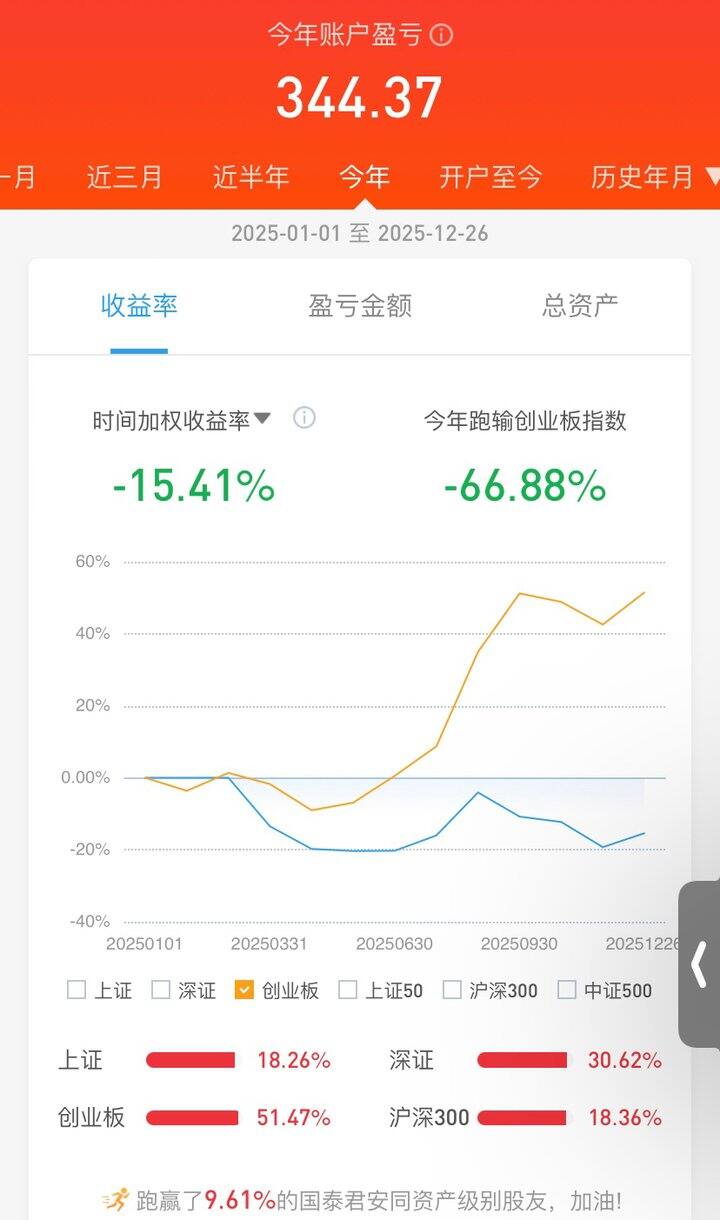
Task: Check the 上证50 index checkbox
Action: [348, 990]
